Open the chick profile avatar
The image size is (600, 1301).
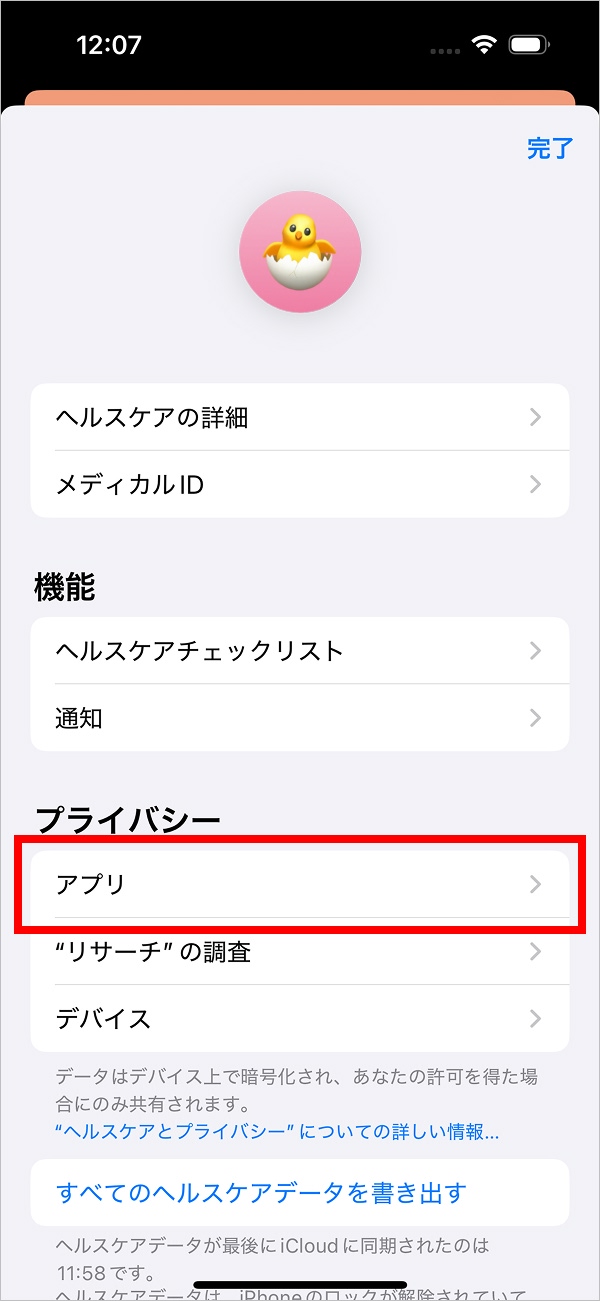(300, 252)
